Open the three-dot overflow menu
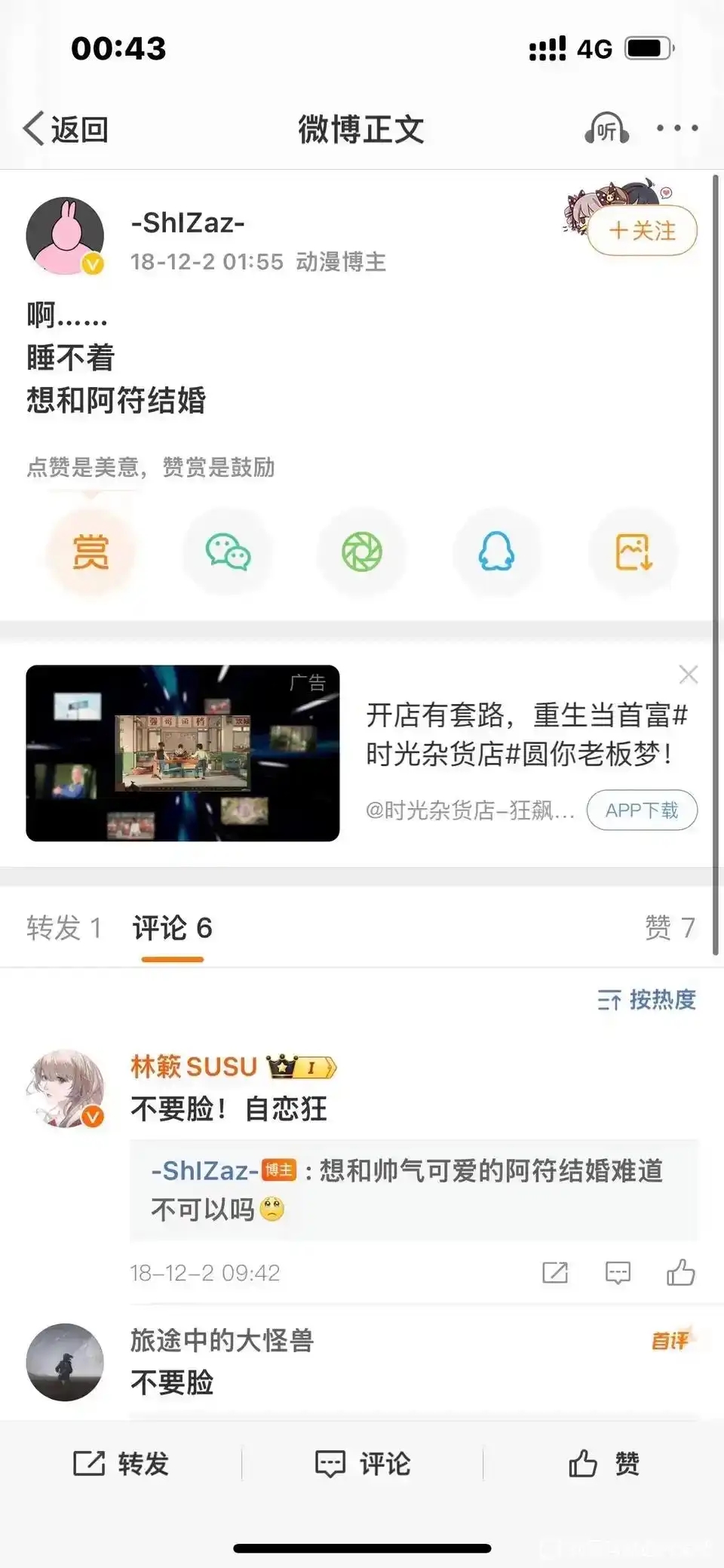Viewport: 724px width, 1568px height. click(x=676, y=129)
